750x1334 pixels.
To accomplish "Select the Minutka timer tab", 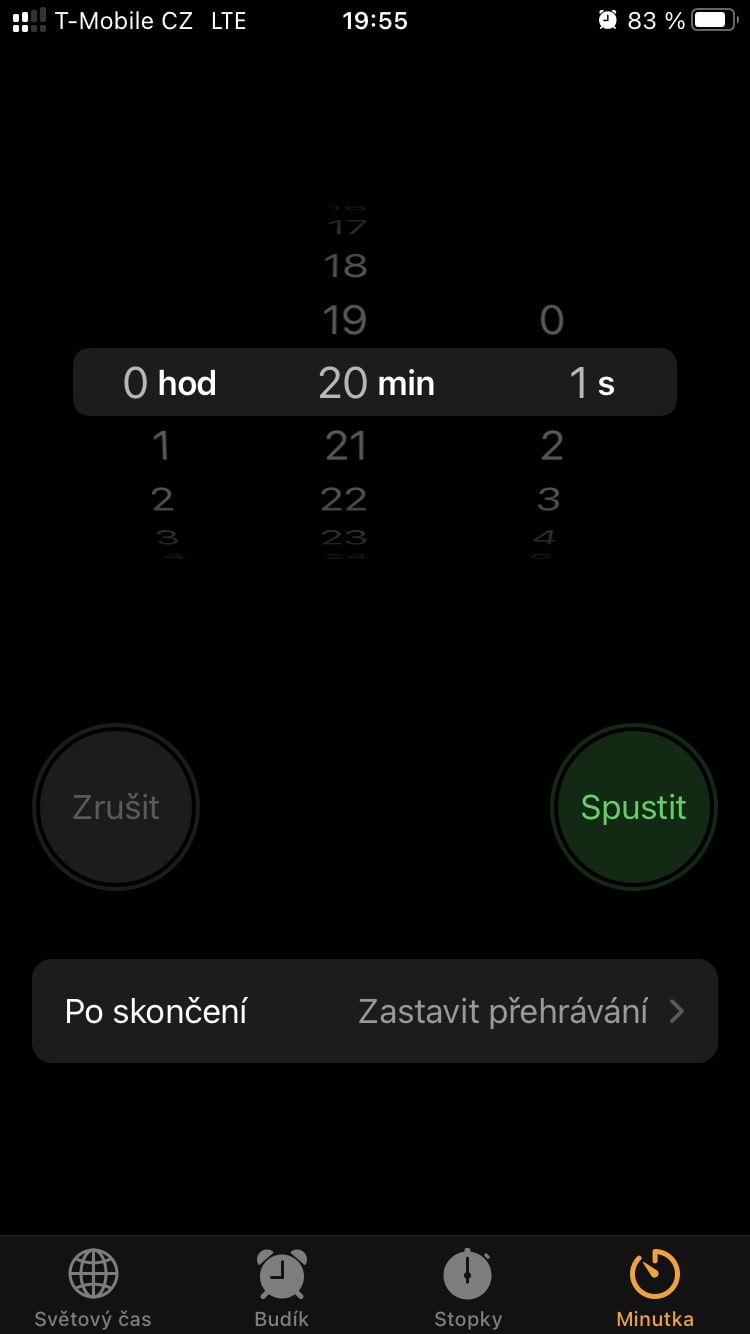I will click(655, 1287).
